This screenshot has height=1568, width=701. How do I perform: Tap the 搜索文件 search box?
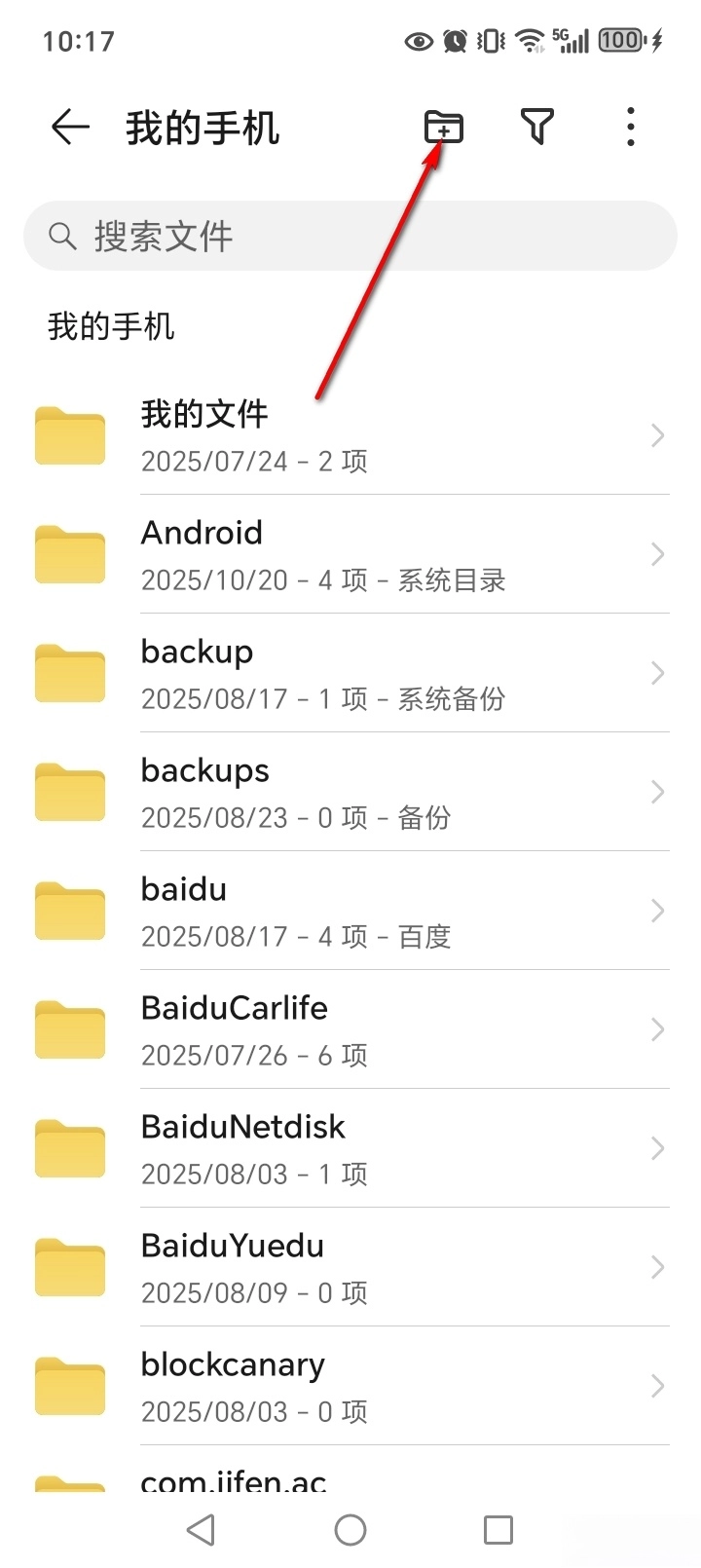[x=350, y=237]
